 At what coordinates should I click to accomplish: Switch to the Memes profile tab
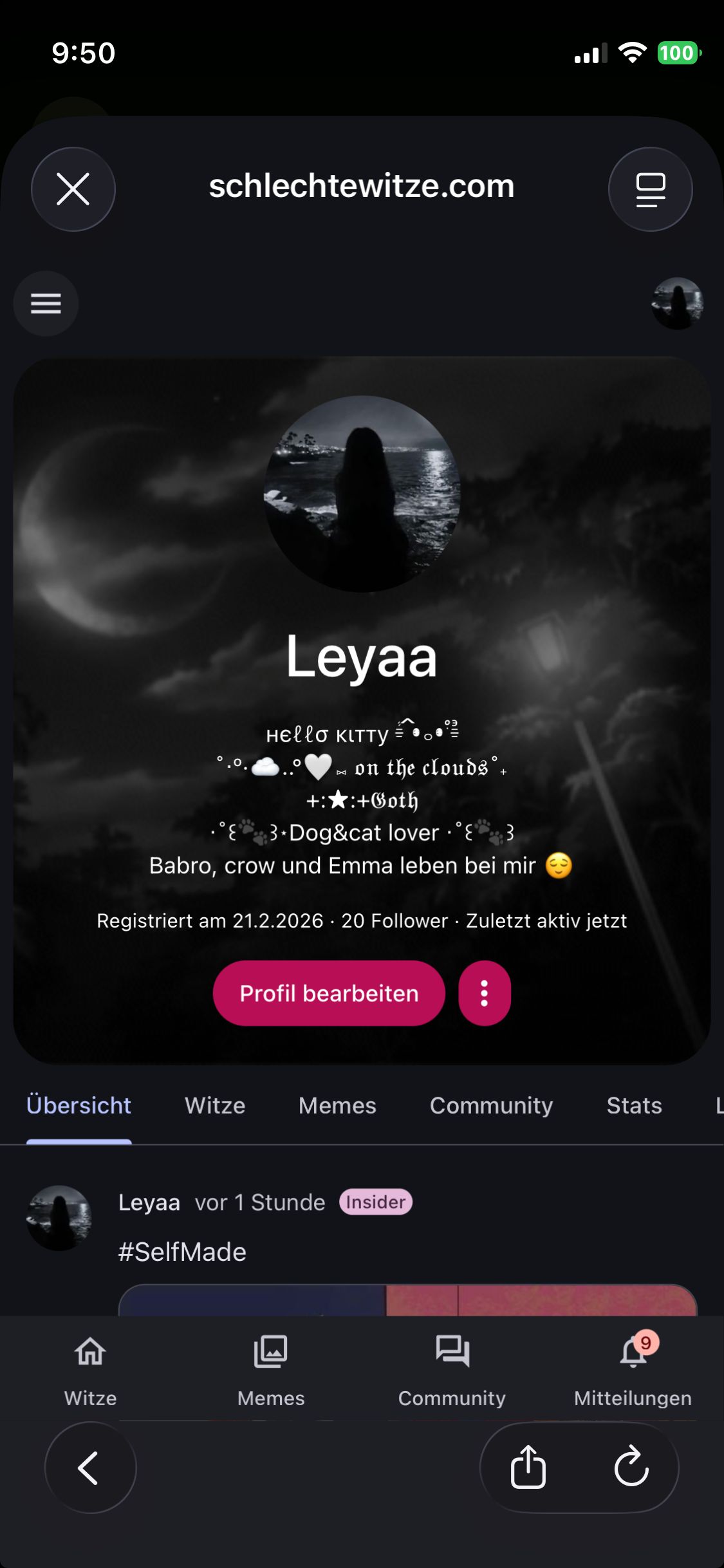pos(337,1106)
